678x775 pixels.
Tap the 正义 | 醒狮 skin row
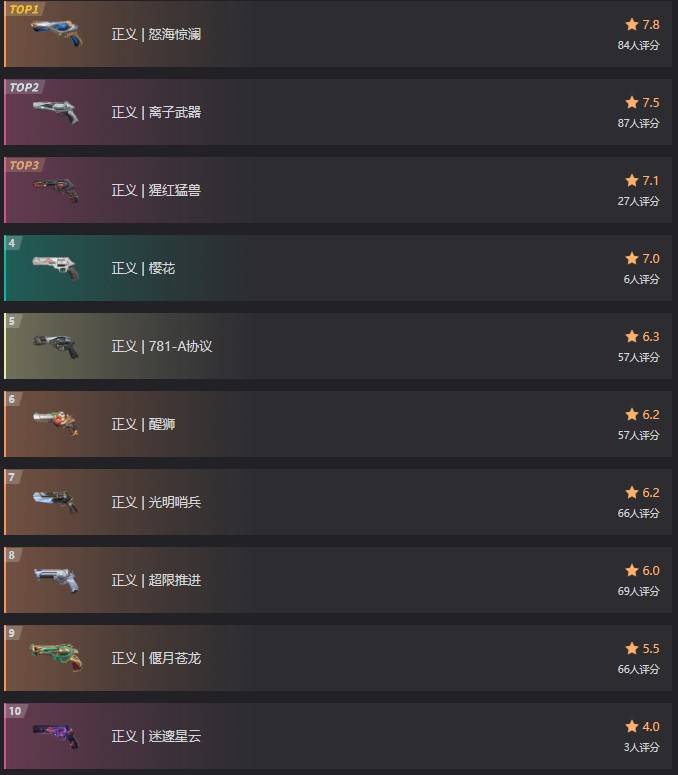point(143,424)
